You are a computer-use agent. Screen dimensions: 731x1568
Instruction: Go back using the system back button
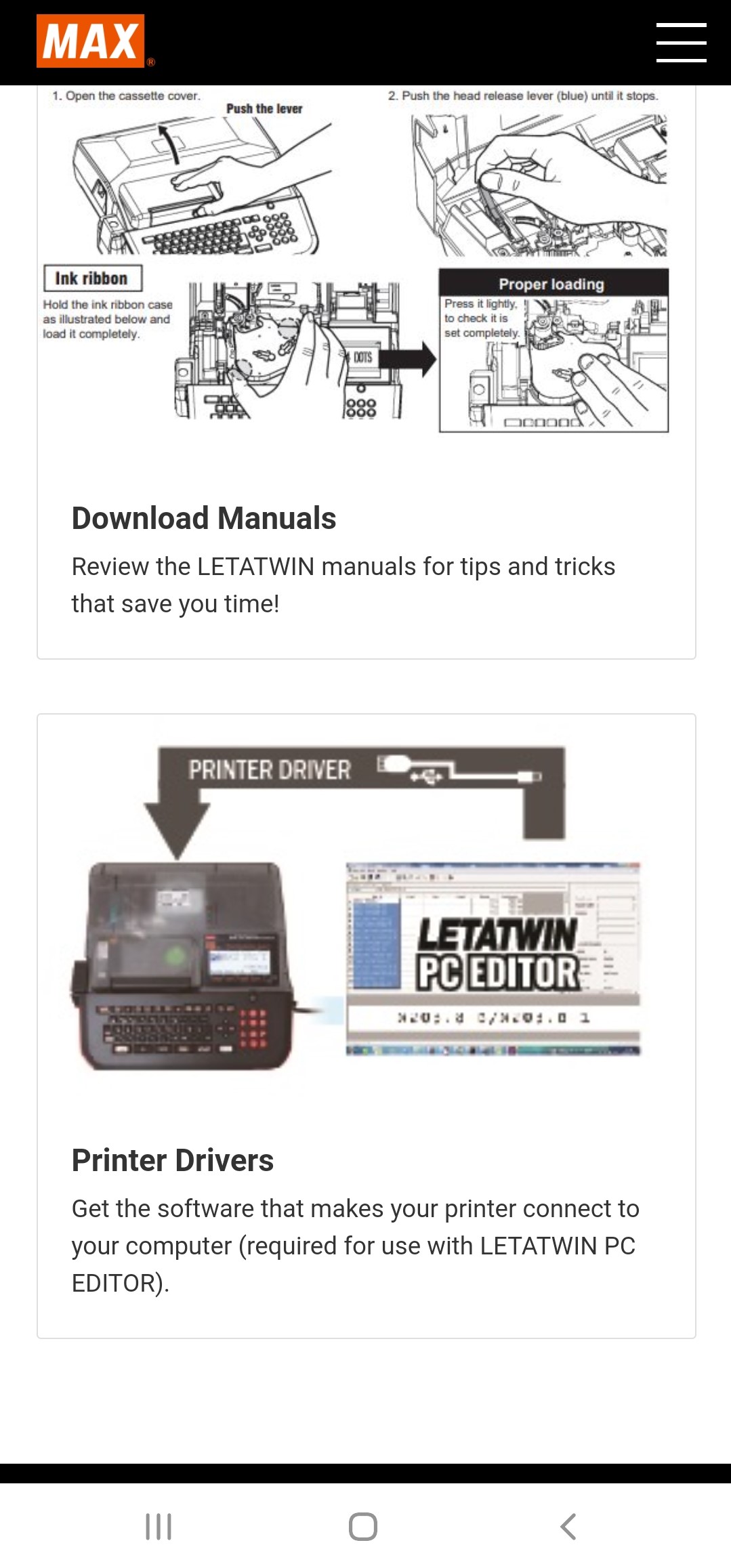click(x=568, y=1527)
